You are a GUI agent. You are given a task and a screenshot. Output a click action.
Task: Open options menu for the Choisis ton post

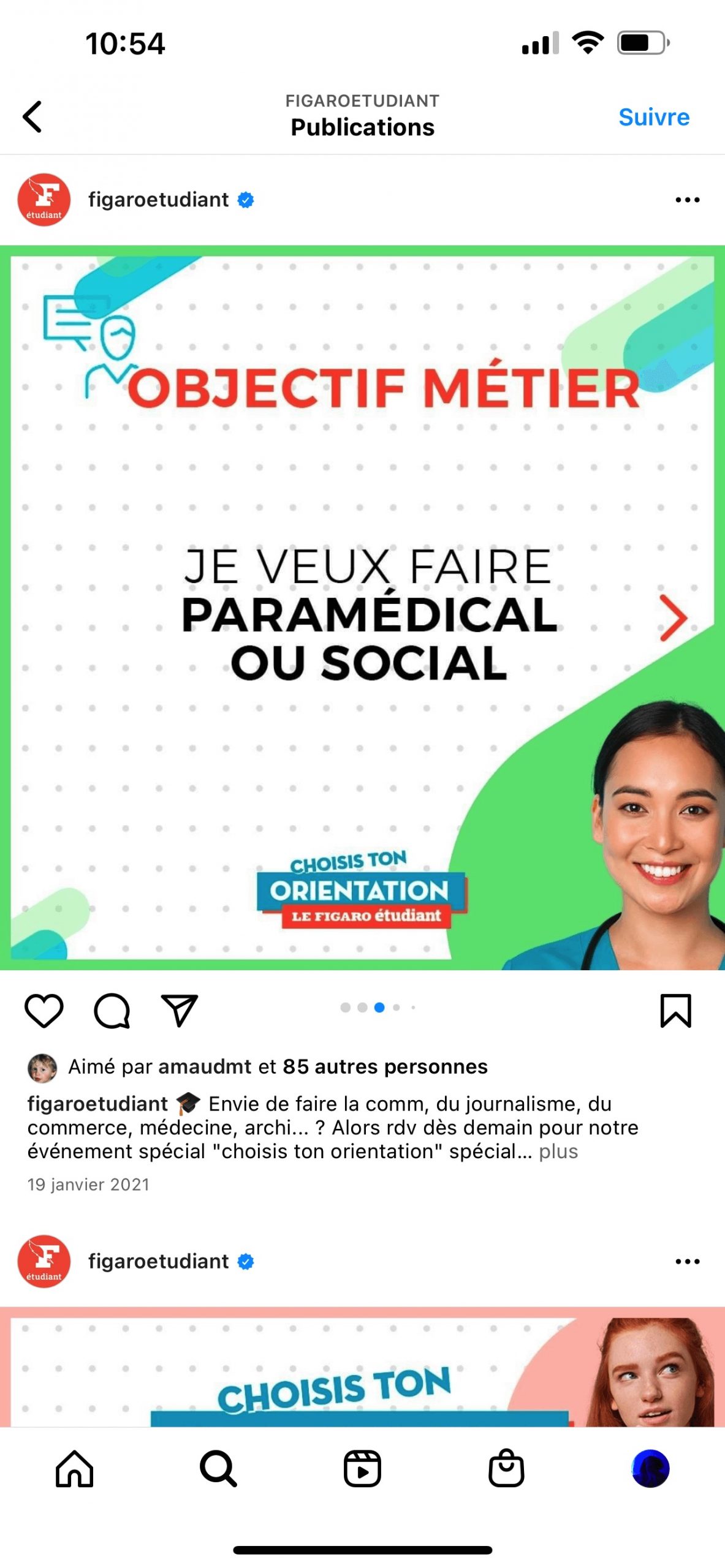(687, 1262)
